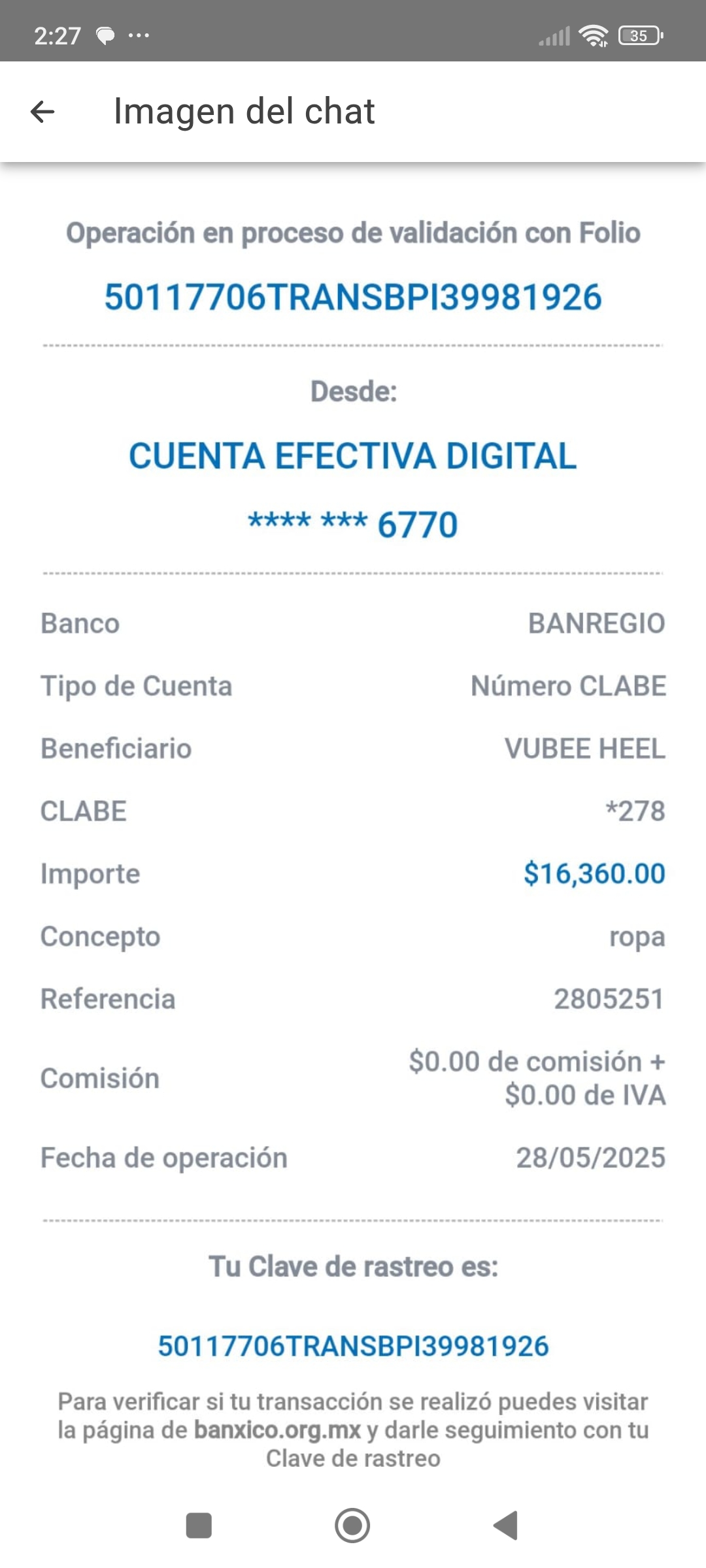Viewport: 706px width, 1568px height.
Task: Tap the system back triangle
Action: (505, 1526)
